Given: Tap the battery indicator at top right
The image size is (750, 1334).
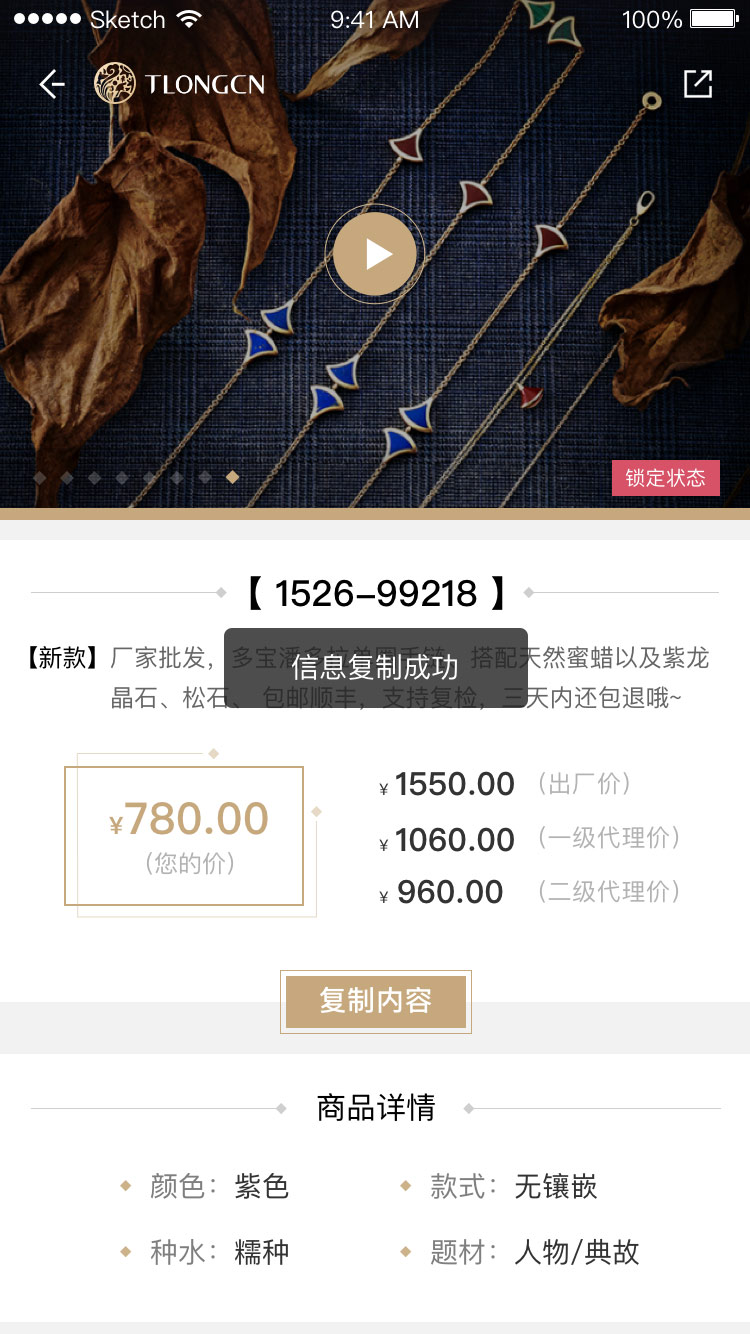Looking at the screenshot, I should (712, 17).
